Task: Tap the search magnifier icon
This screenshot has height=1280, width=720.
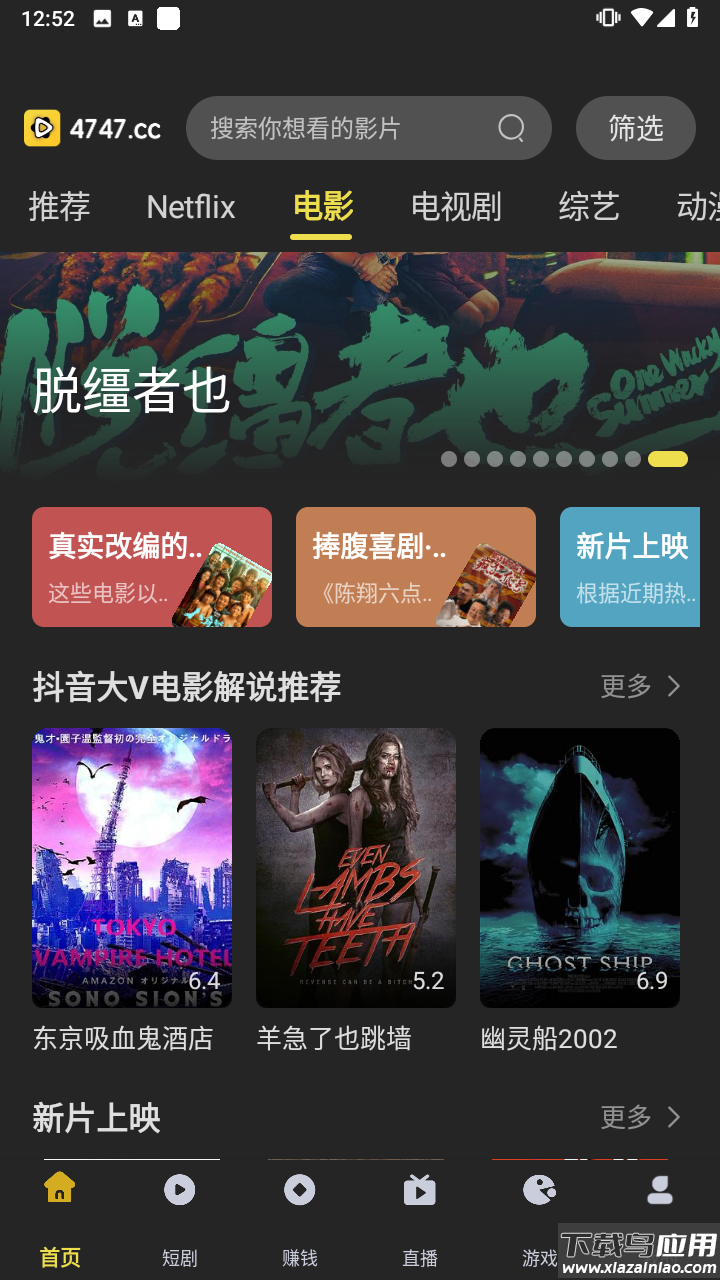Action: tap(512, 128)
